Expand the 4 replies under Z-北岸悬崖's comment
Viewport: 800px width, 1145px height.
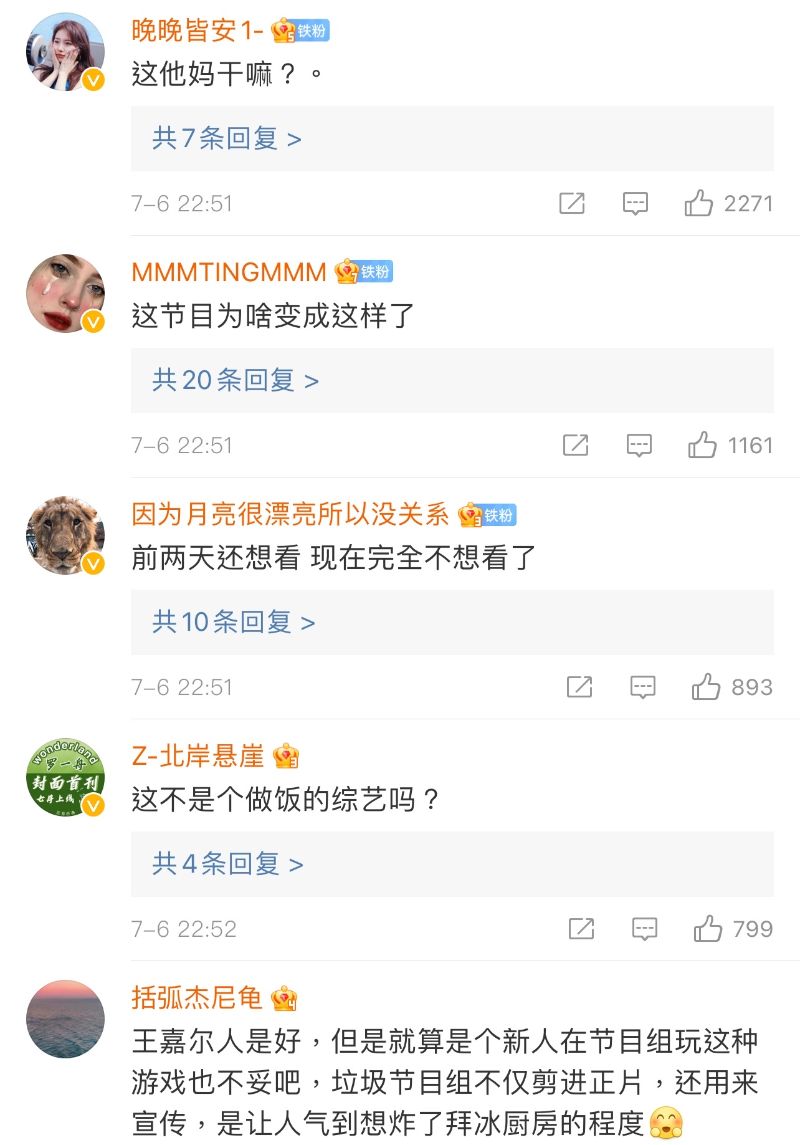(227, 864)
